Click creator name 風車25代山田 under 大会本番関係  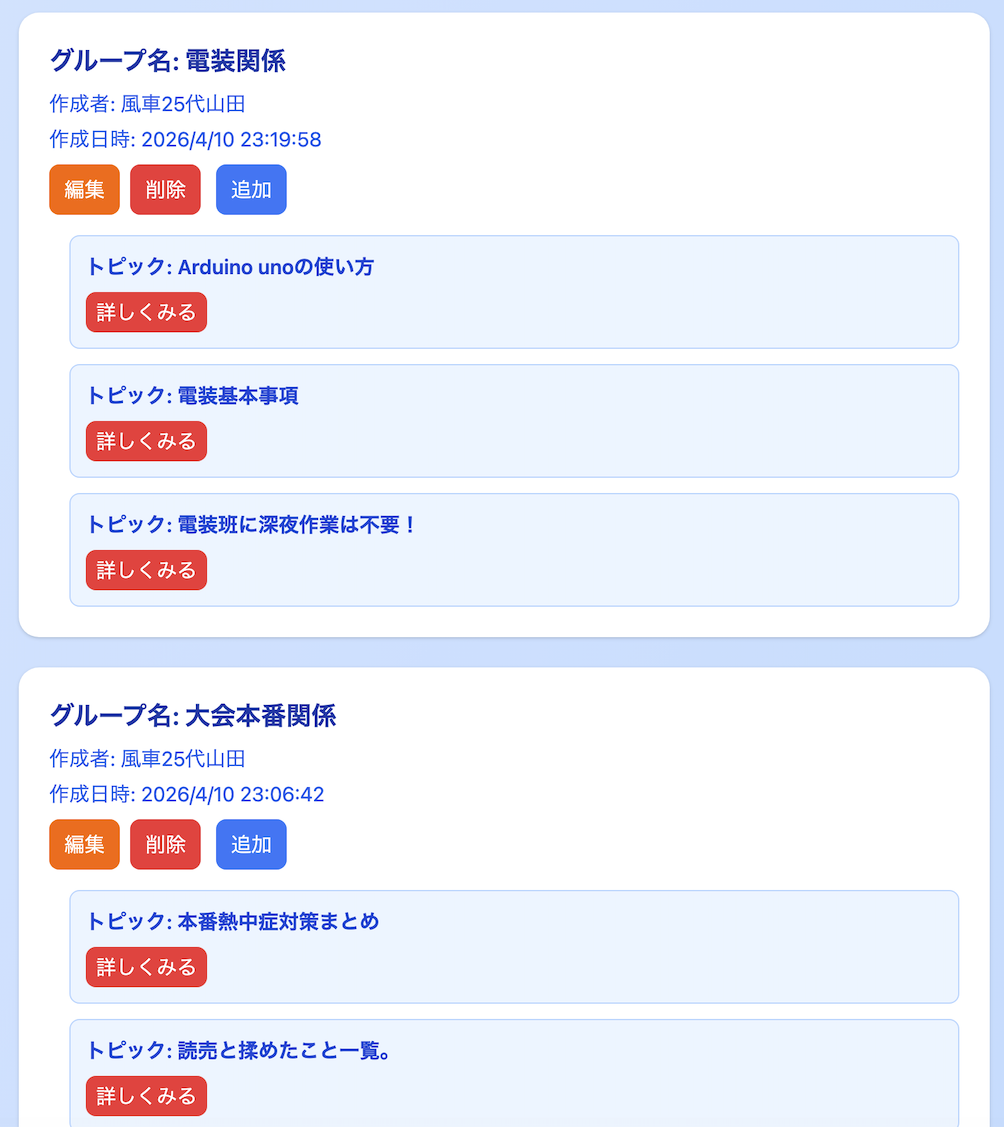180,759
